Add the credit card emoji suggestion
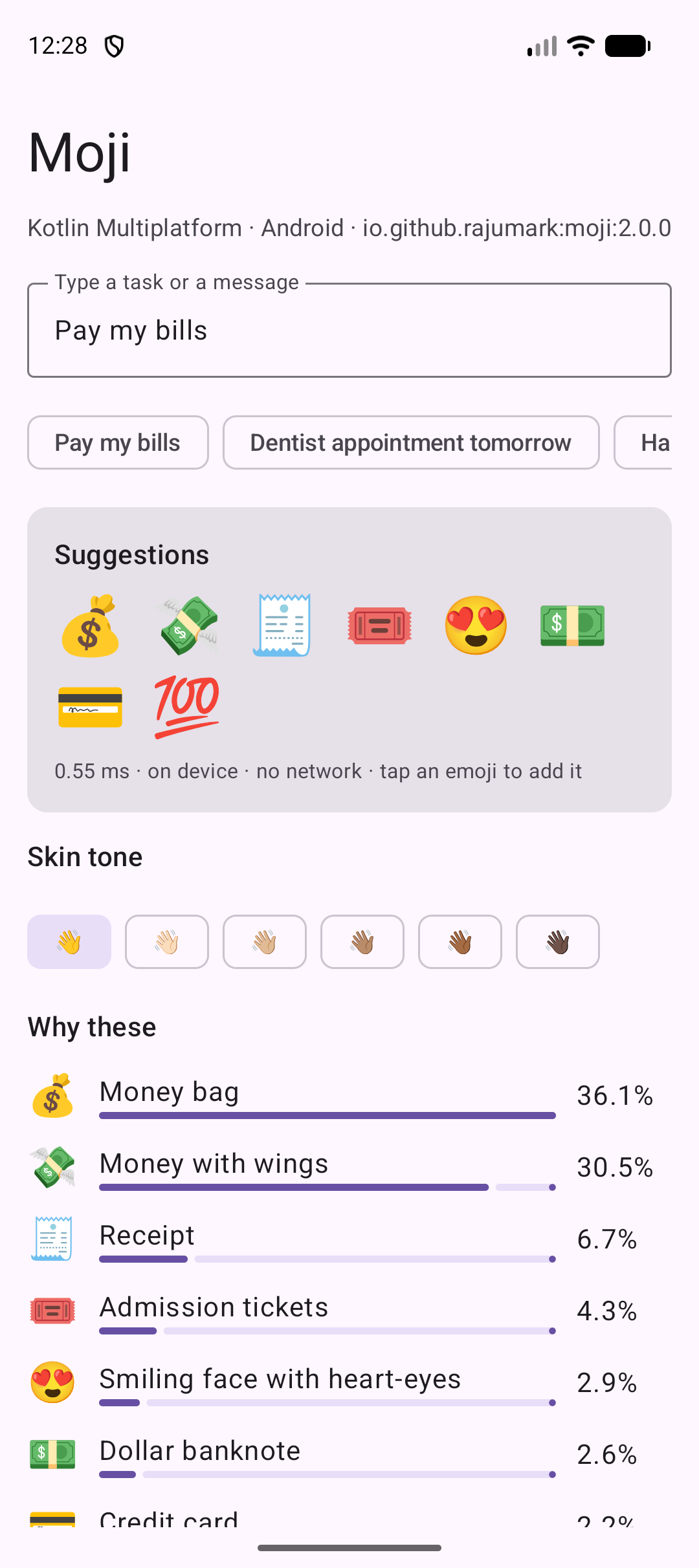This screenshot has width=699, height=1568. 90,707
